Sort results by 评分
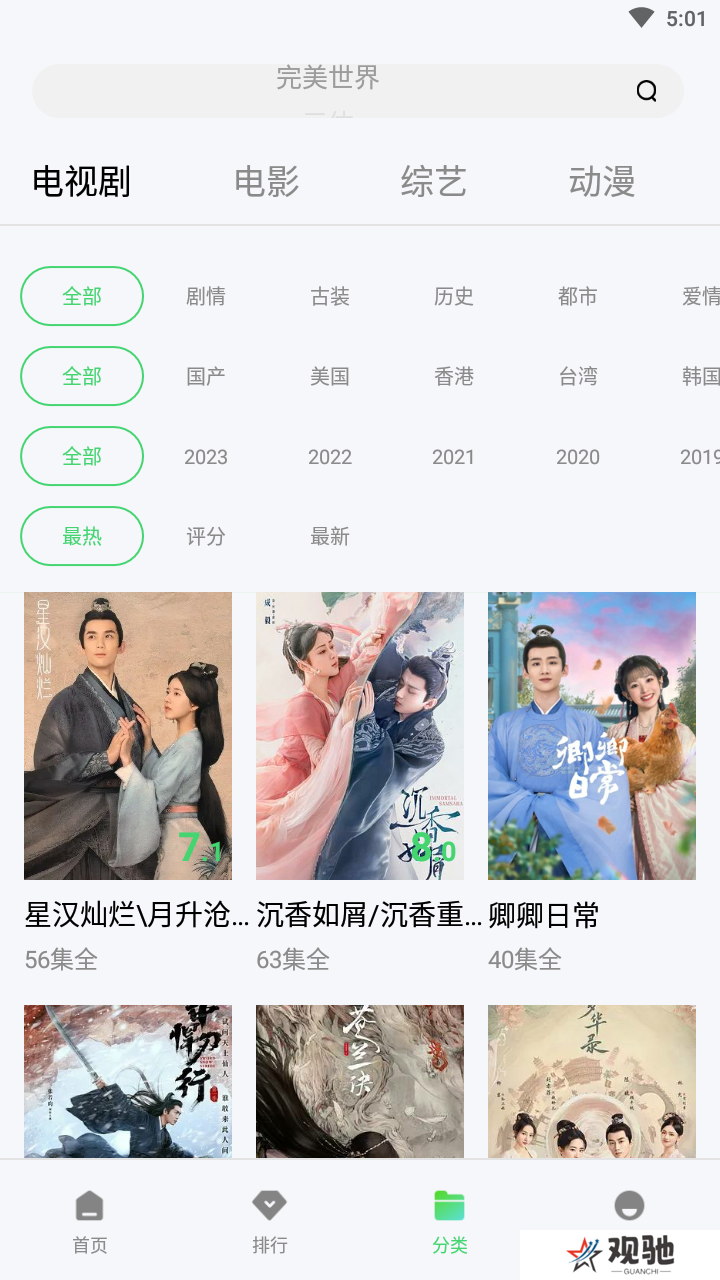720x1280 pixels. coord(206,536)
